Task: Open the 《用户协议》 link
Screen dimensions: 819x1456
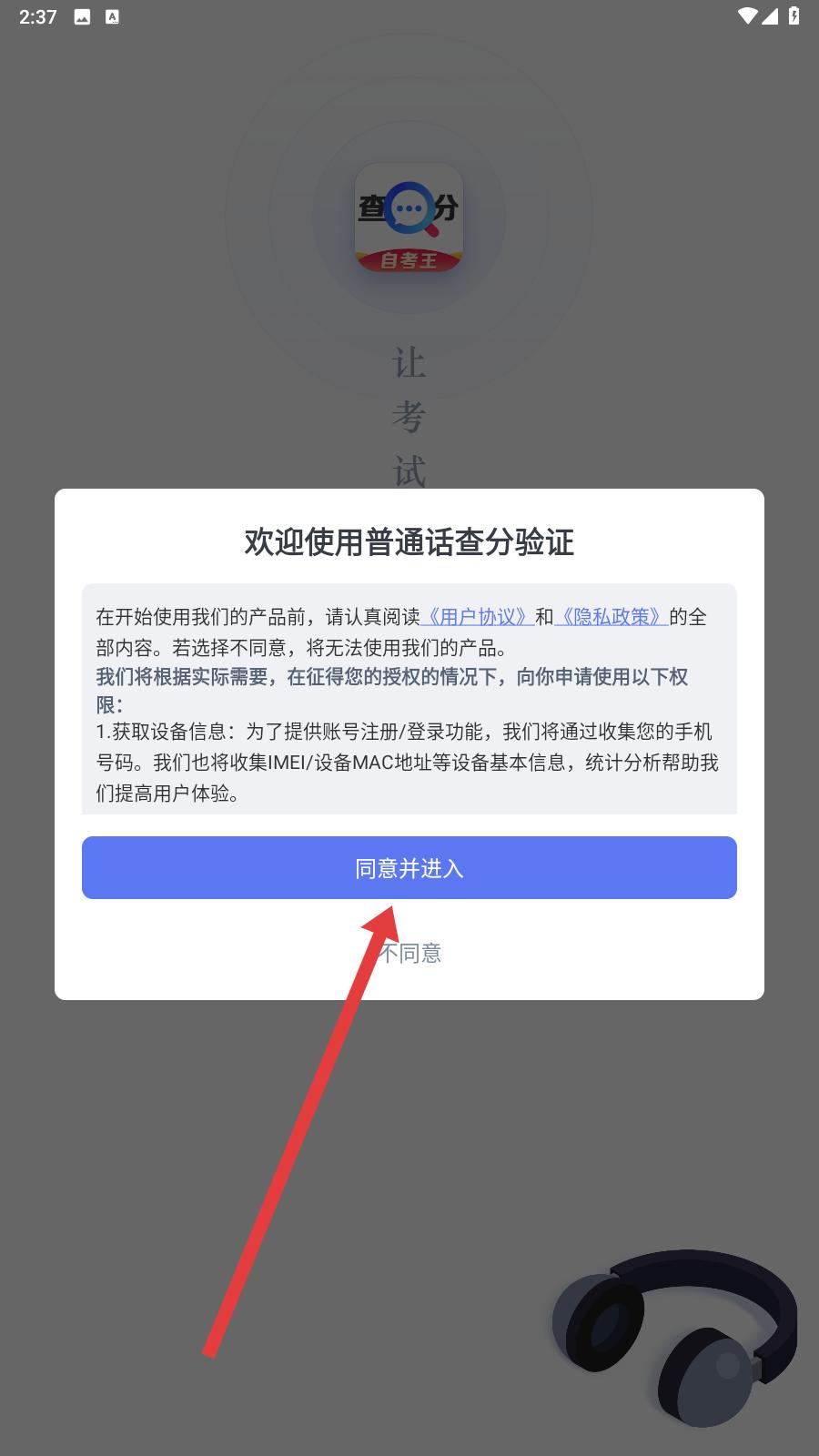Action: pos(477,617)
